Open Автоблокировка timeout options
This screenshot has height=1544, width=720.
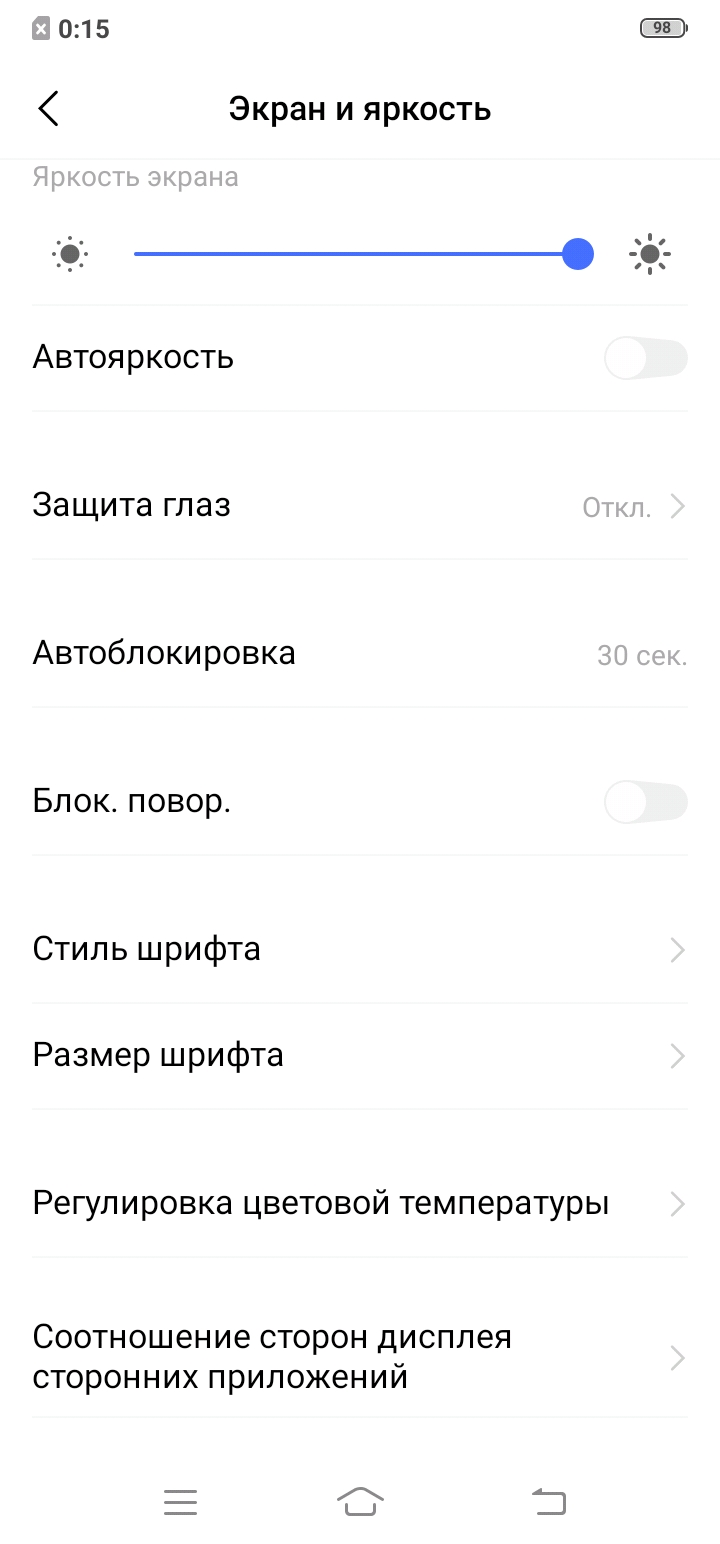tap(360, 654)
